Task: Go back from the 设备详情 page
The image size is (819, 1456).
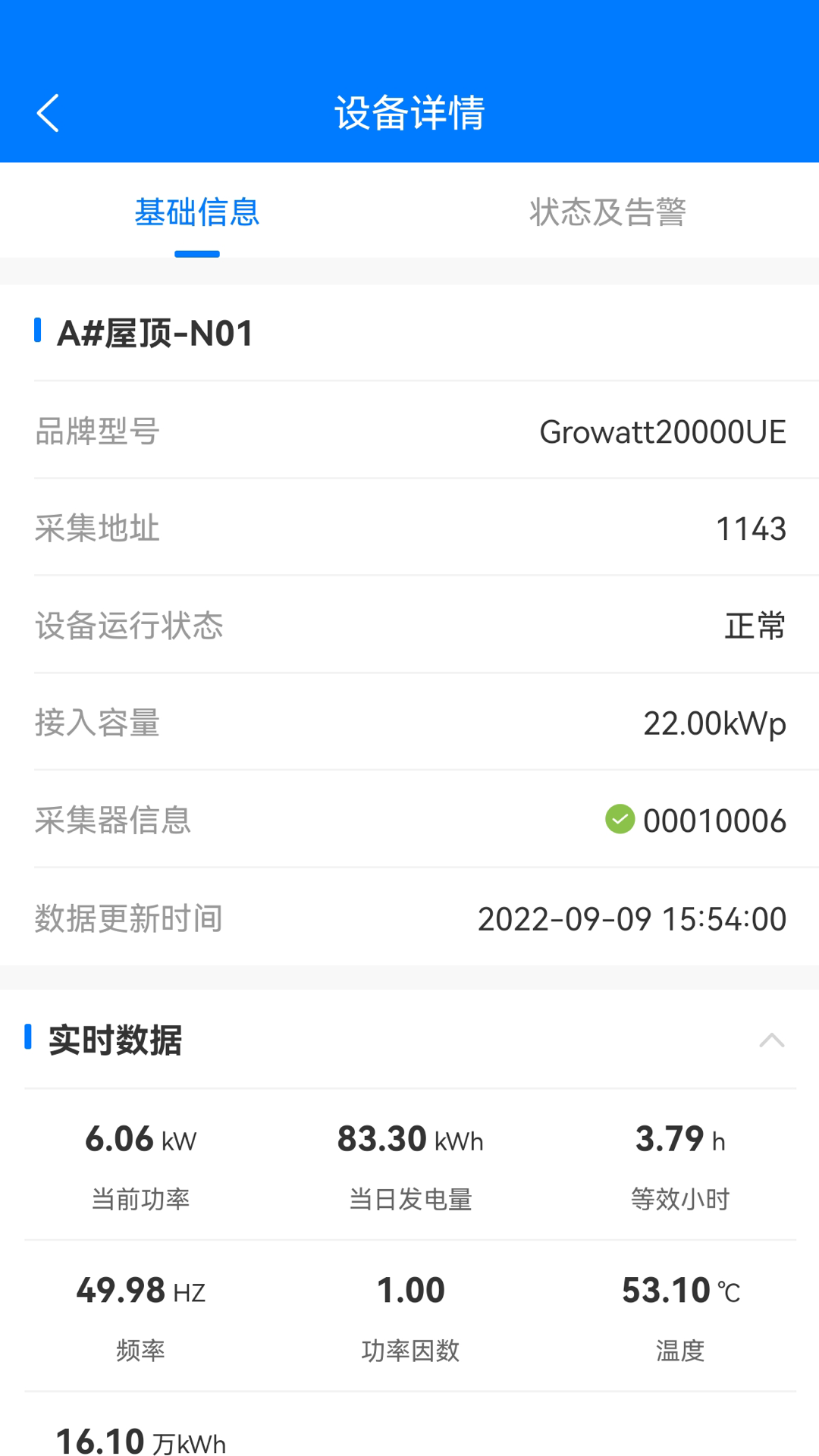Action: coord(48,114)
